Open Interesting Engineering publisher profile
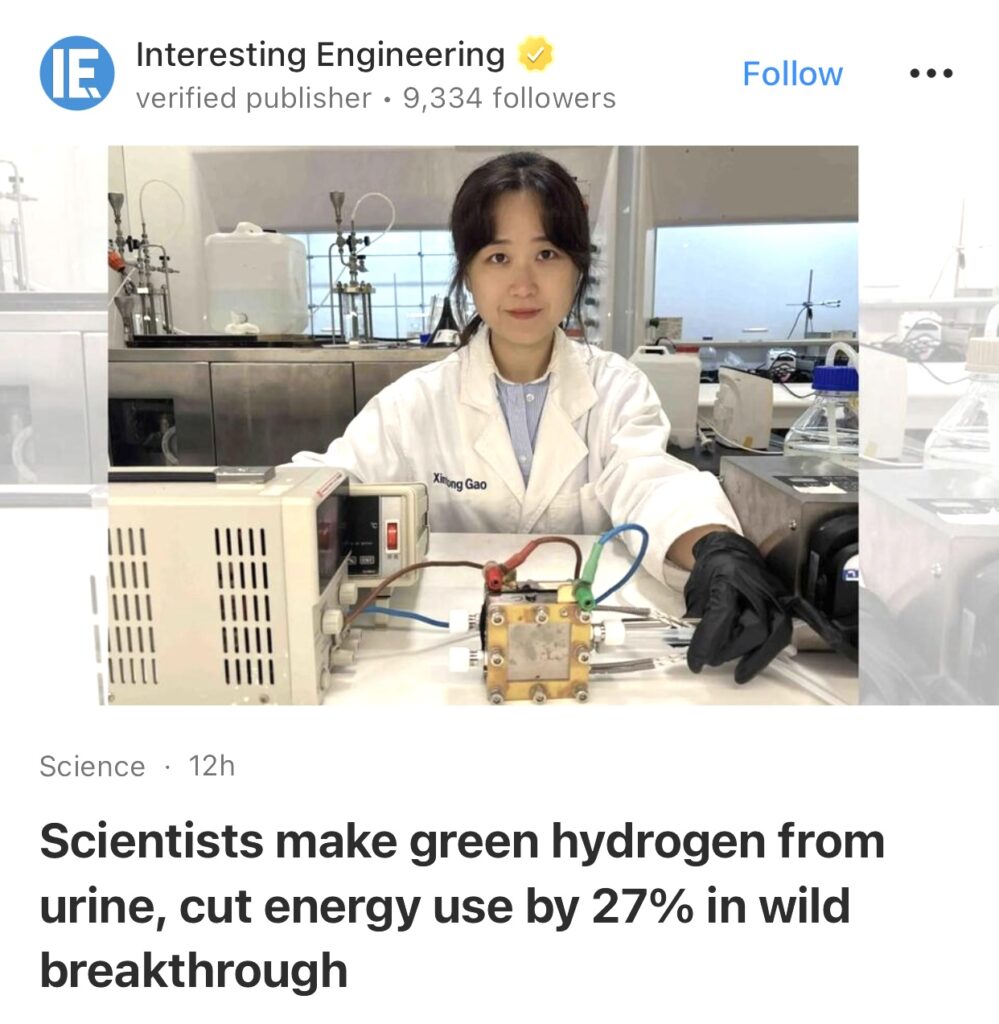The image size is (999, 1024). [x=320, y=55]
